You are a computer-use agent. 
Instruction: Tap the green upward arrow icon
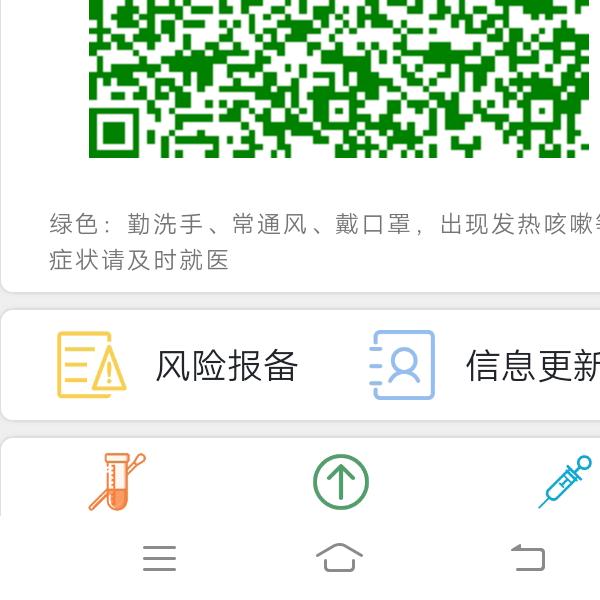pos(341,482)
